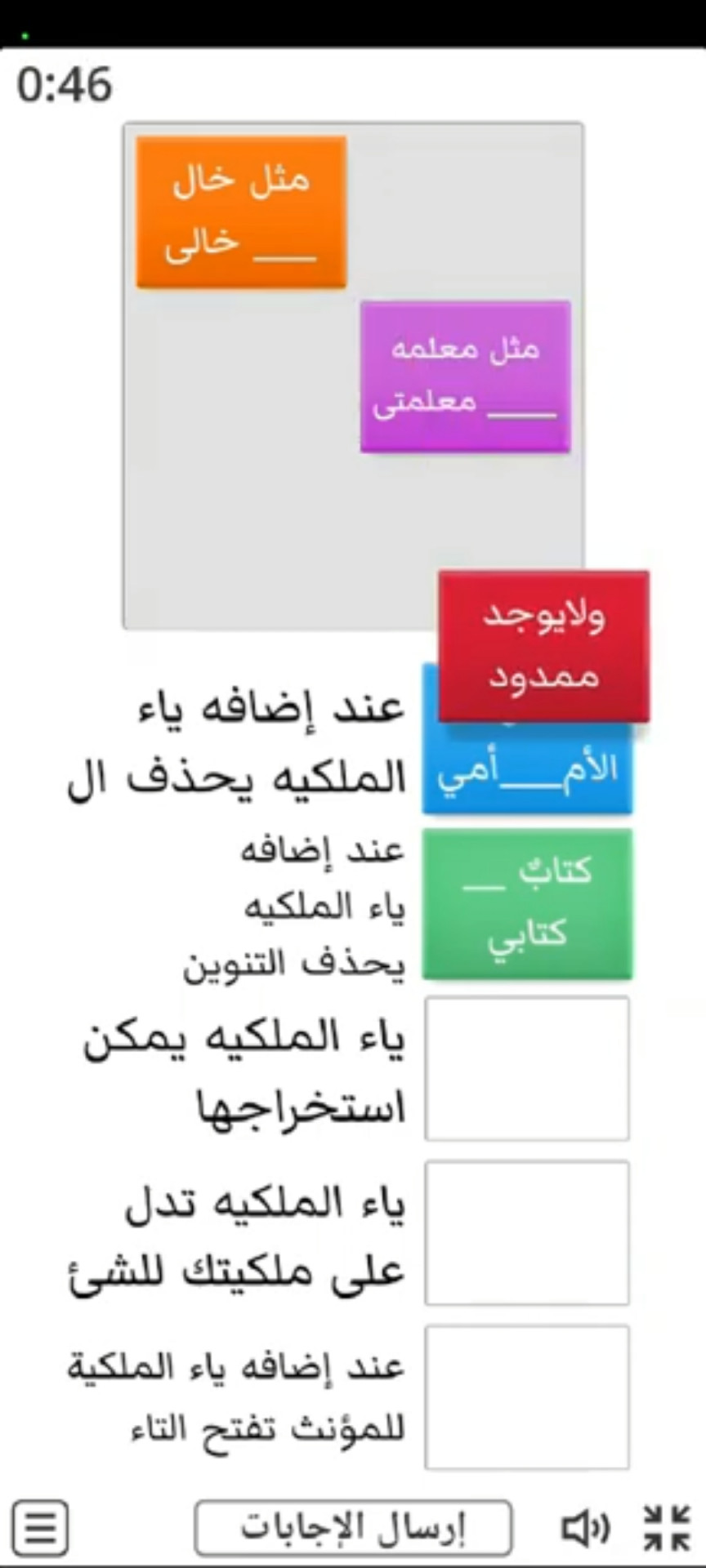Tap the blue الأم أمي card

pos(527,772)
